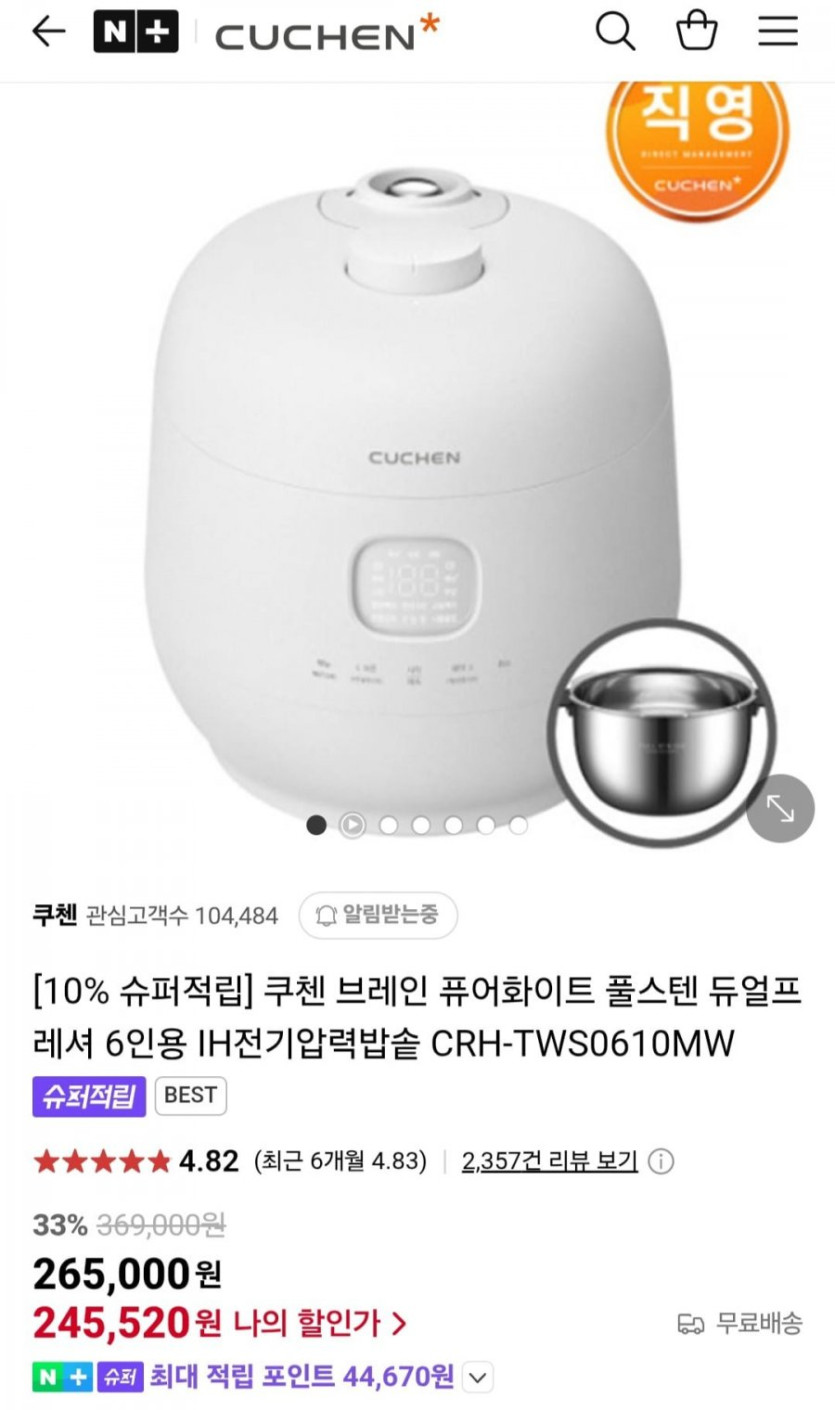835x1410 pixels.
Task: Open the search magnifier icon
Action: coord(615,32)
